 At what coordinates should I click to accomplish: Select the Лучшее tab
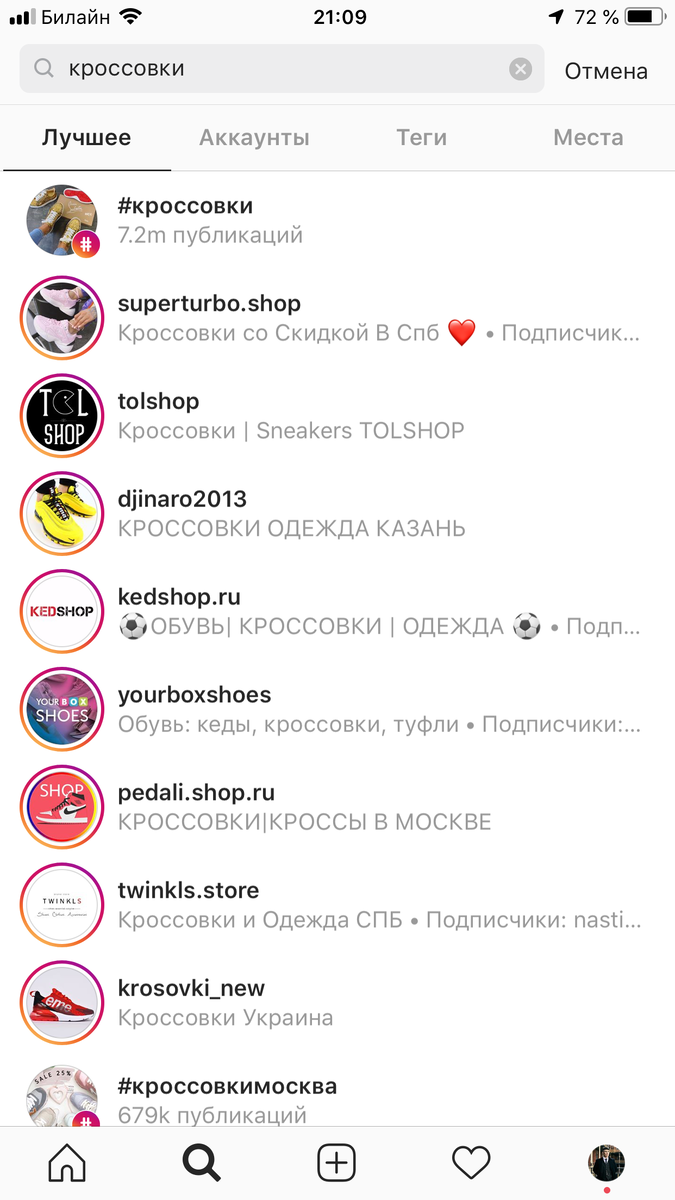(86, 138)
